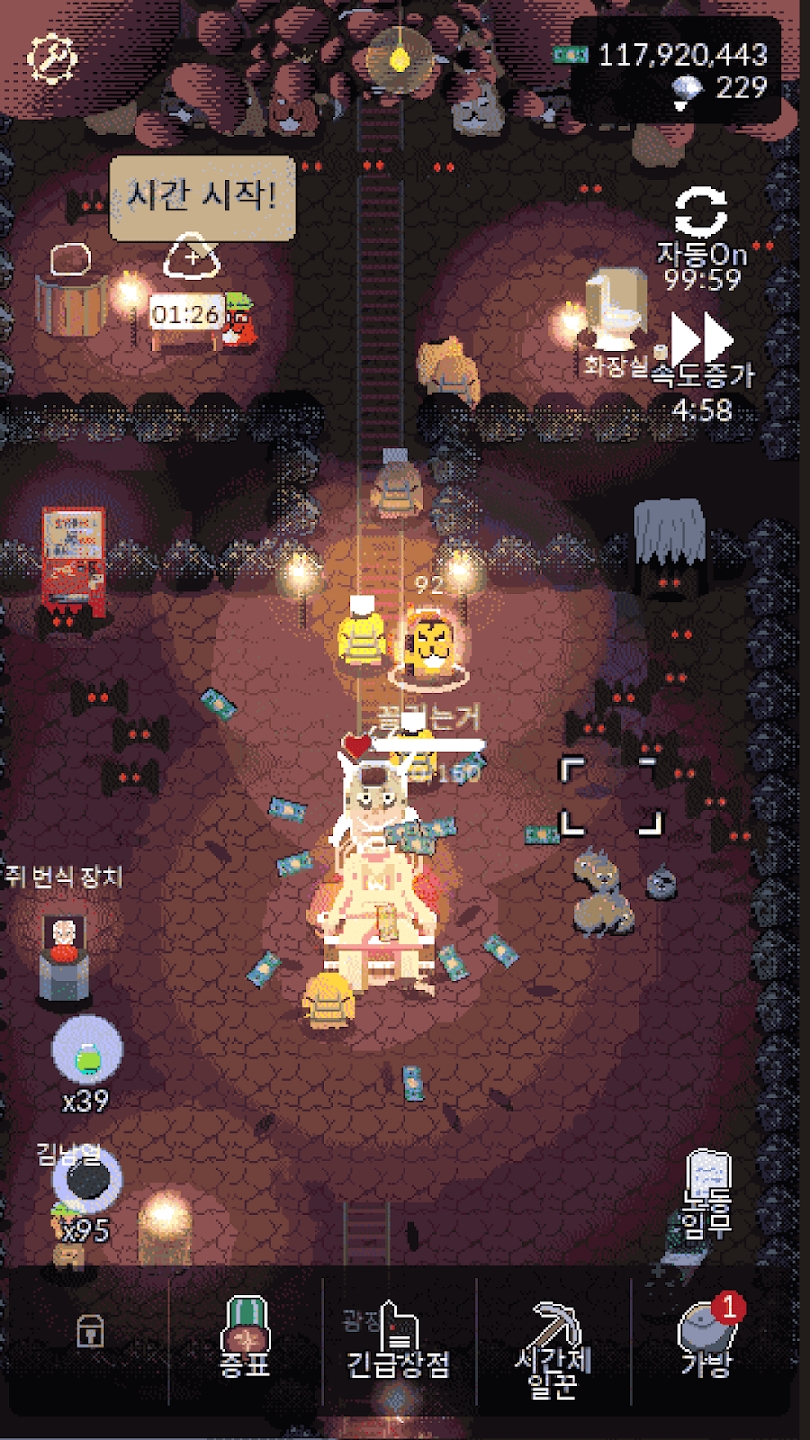Tap the money amount at the top

coord(682,54)
